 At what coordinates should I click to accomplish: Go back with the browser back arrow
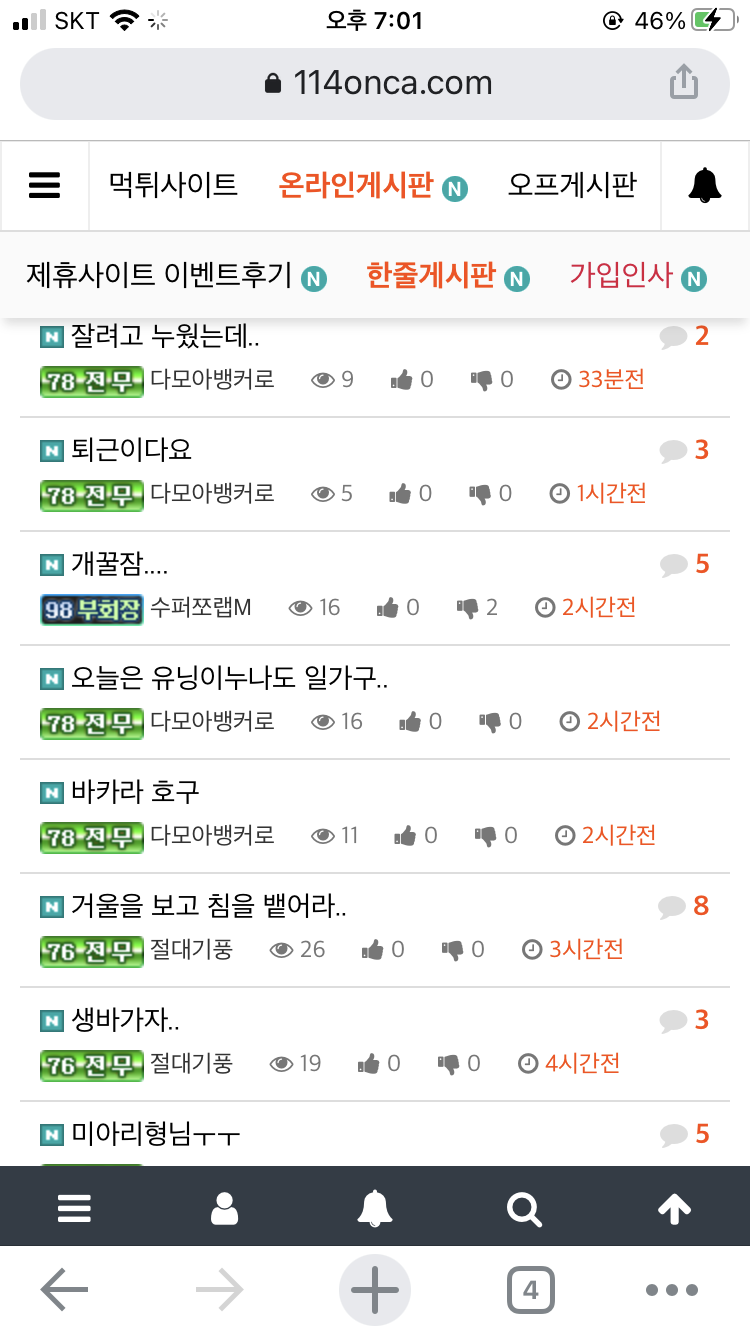(x=65, y=1290)
